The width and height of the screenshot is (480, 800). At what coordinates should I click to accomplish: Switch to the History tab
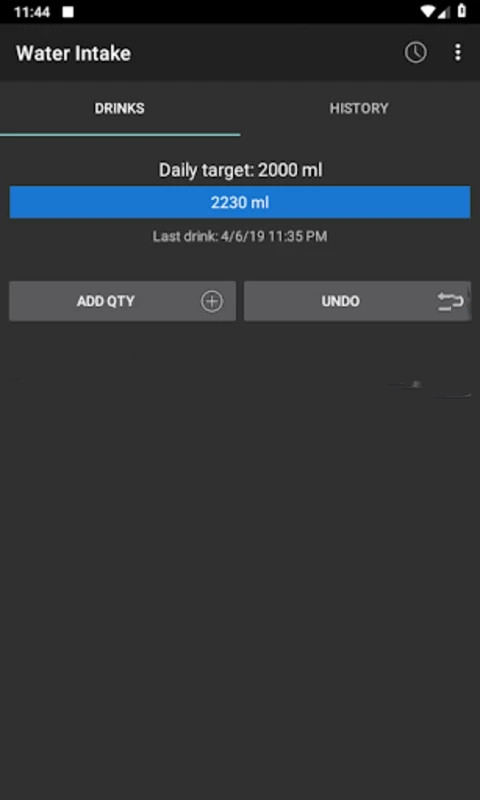[359, 108]
